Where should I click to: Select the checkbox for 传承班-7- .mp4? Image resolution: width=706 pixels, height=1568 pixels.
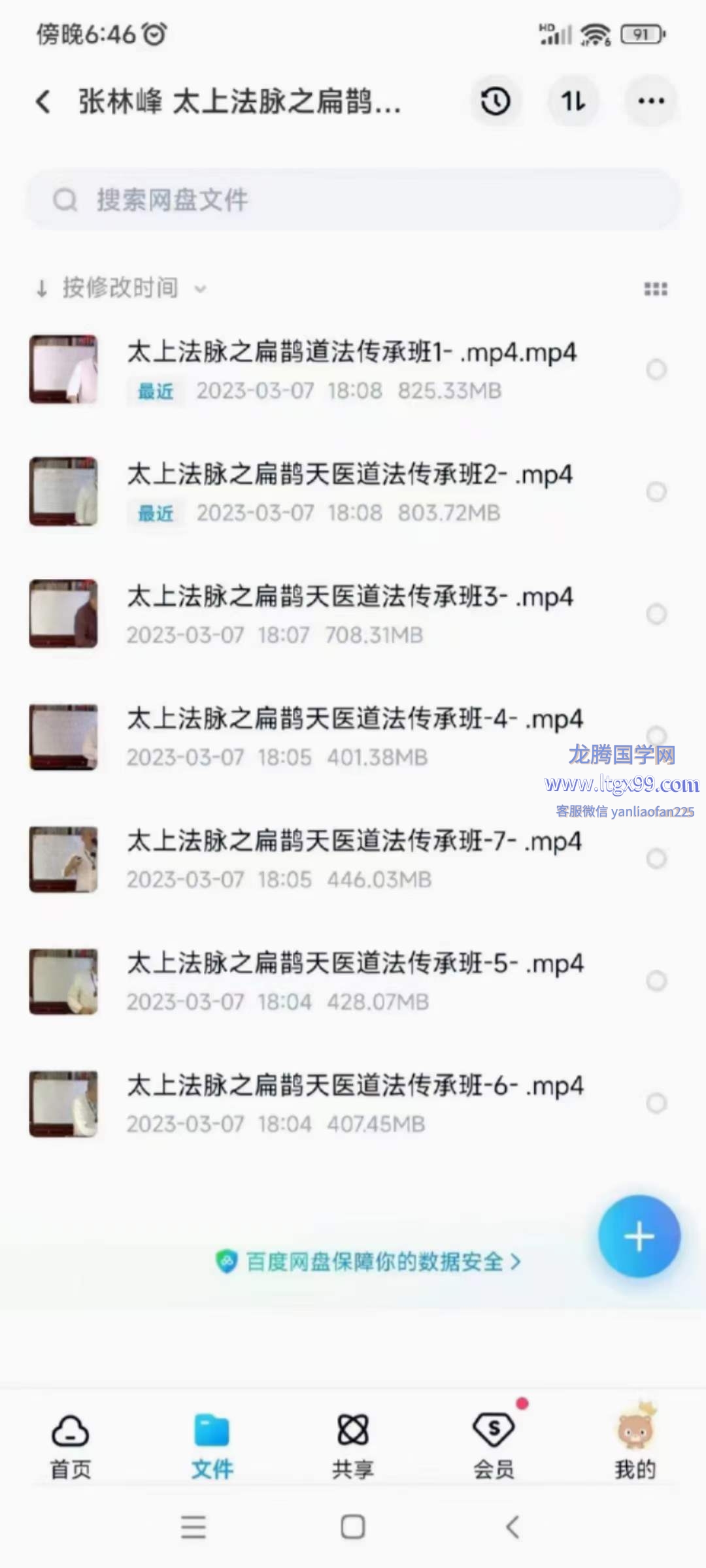tap(656, 858)
